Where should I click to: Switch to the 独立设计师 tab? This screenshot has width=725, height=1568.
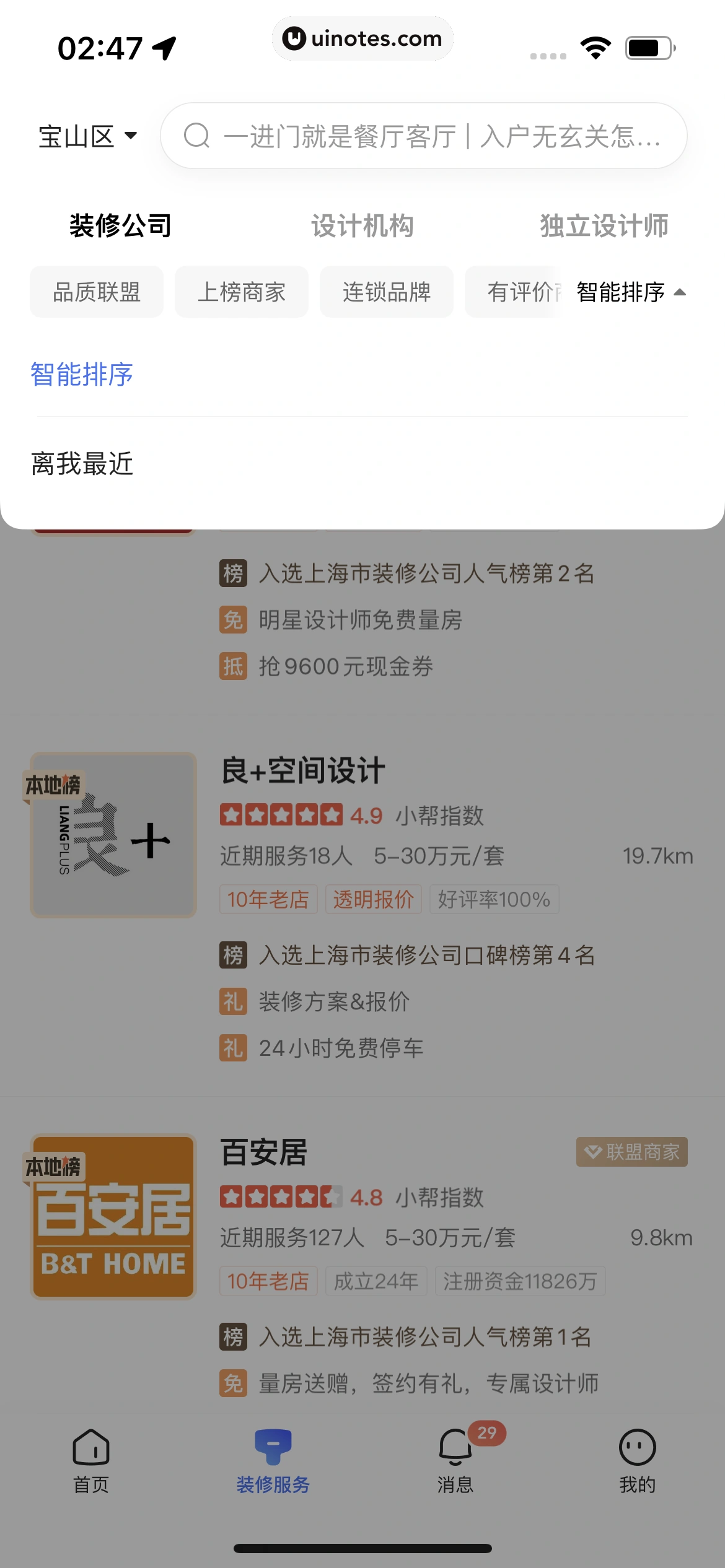tap(603, 225)
